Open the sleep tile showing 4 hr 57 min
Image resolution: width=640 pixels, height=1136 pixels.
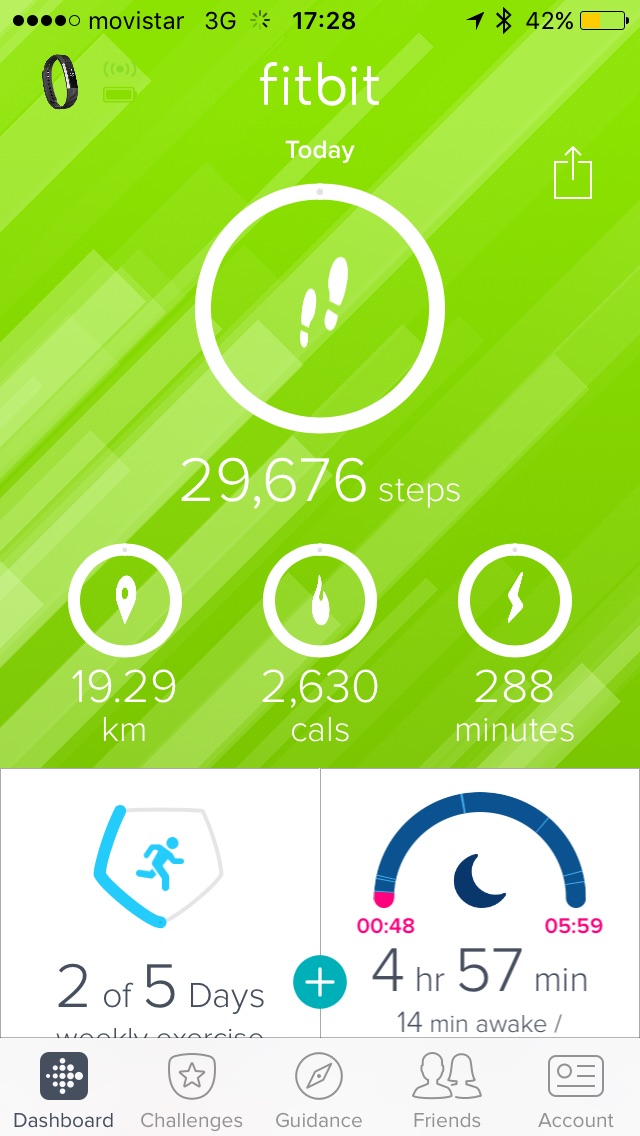click(480, 903)
